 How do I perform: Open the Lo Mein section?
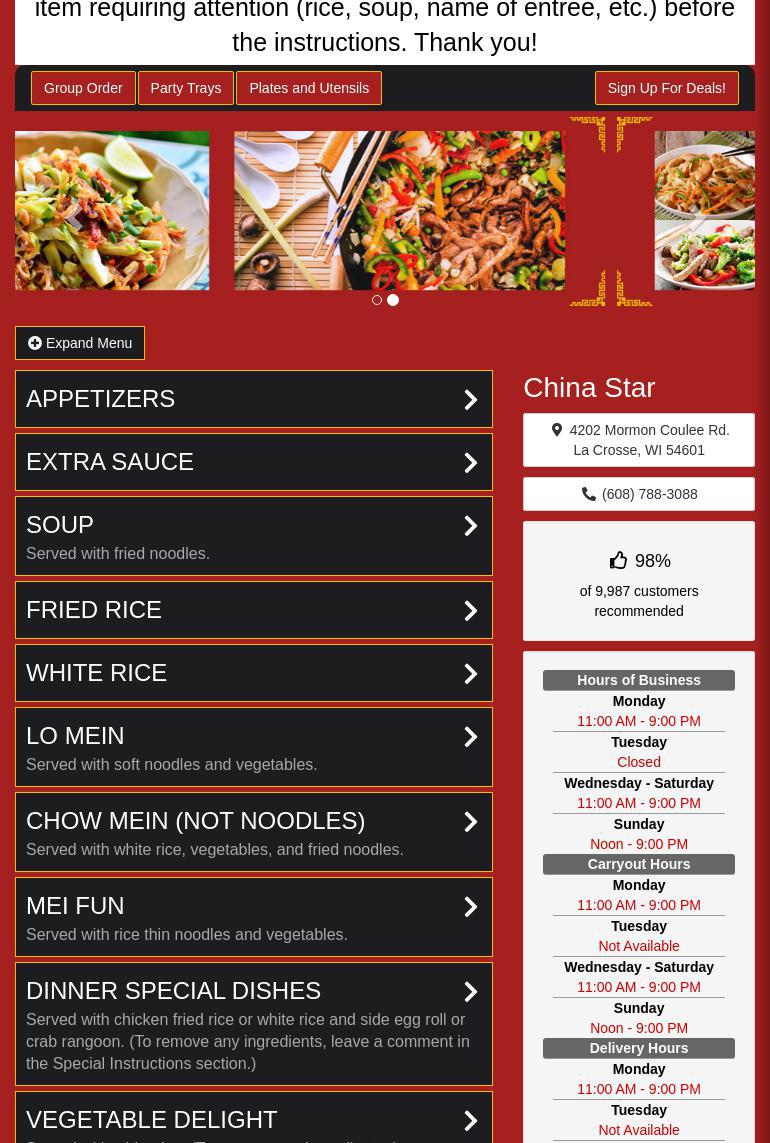click(x=254, y=747)
